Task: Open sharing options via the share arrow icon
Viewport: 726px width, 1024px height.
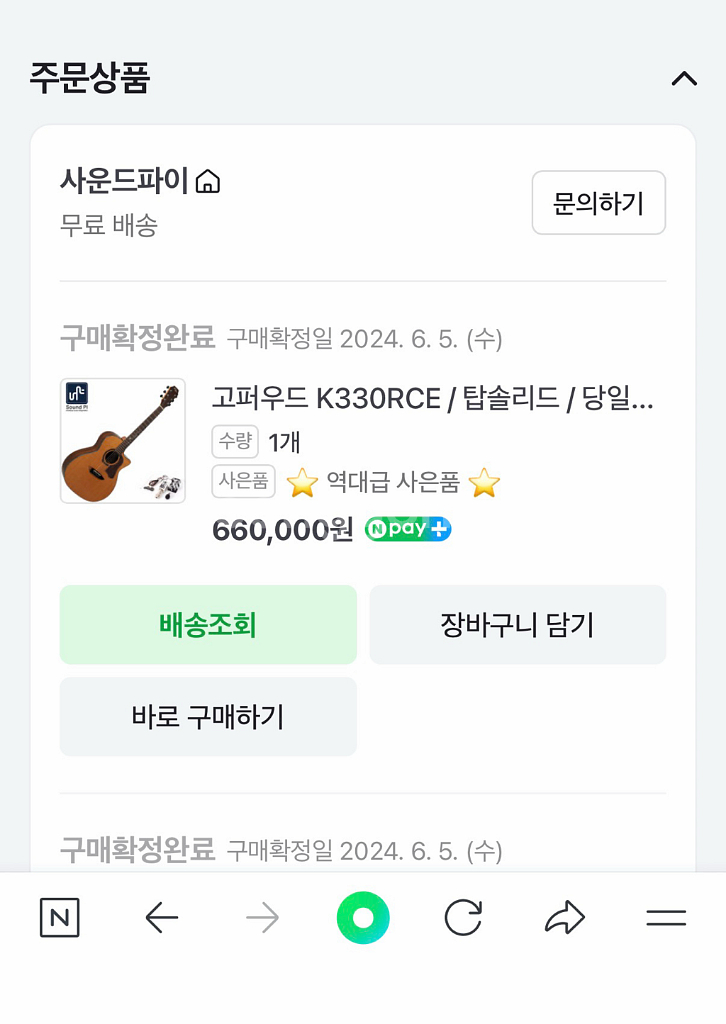Action: (x=566, y=916)
